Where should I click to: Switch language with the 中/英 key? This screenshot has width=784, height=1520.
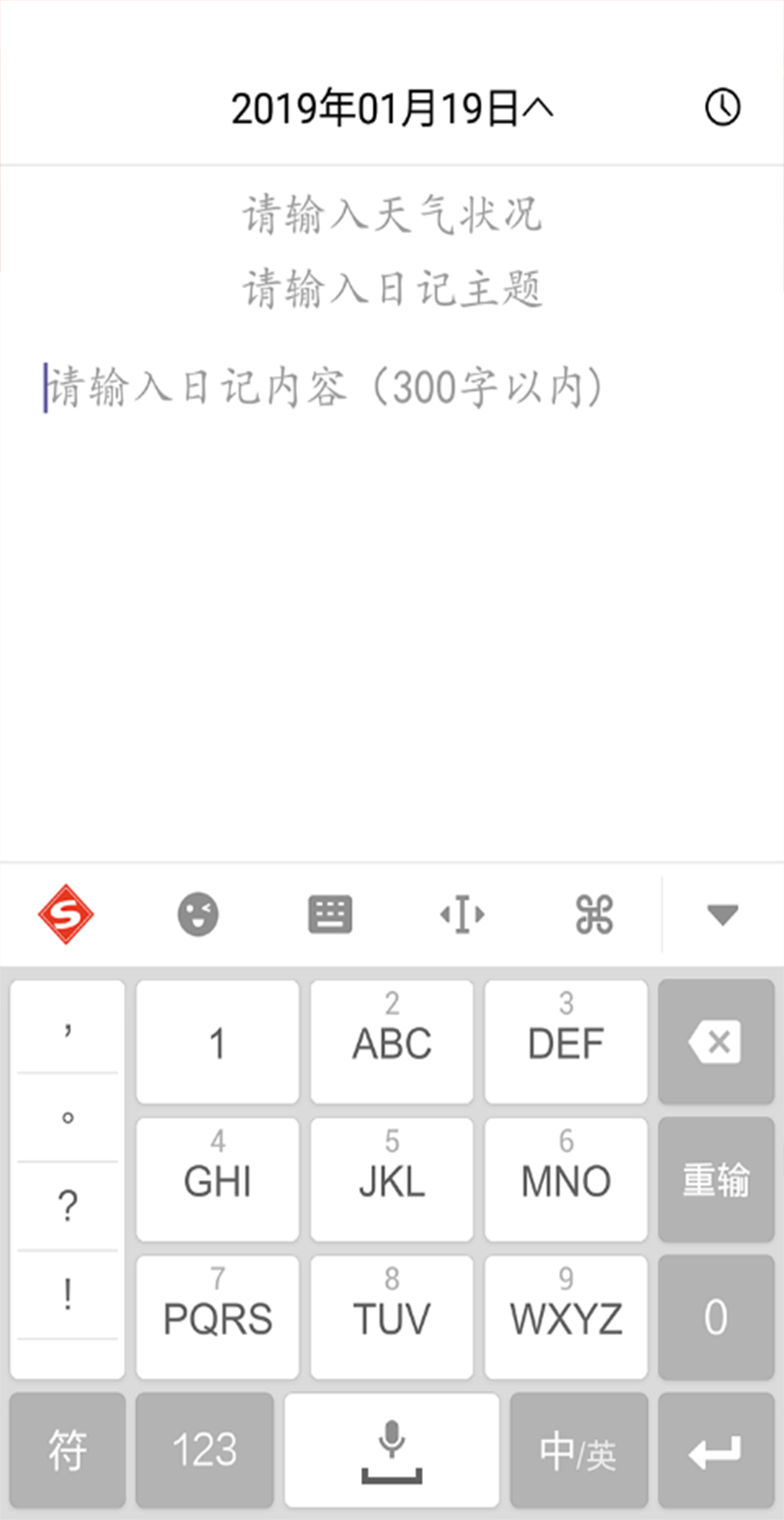coord(578,1450)
